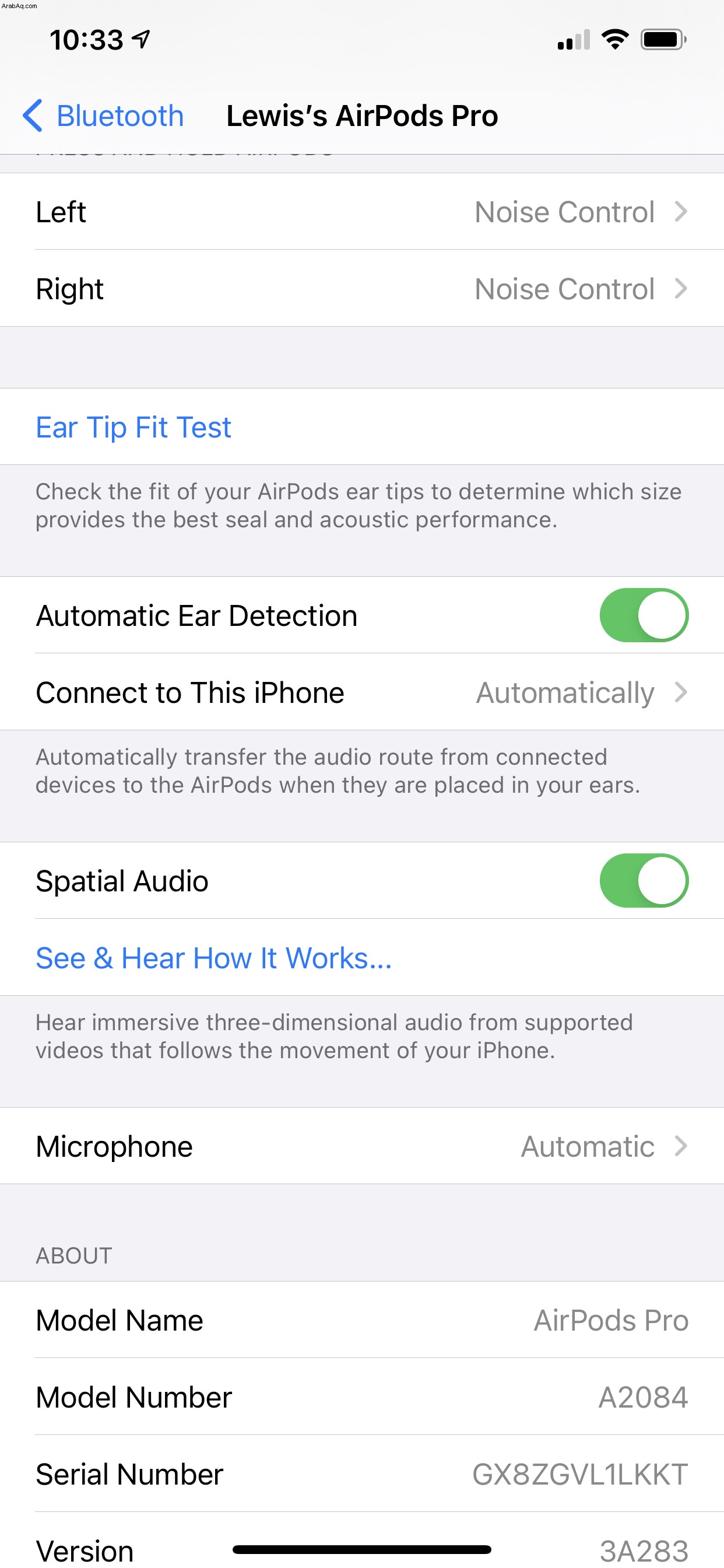Disable the Spatial Audio switch
Image resolution: width=724 pixels, height=1568 pixels.
point(644,880)
